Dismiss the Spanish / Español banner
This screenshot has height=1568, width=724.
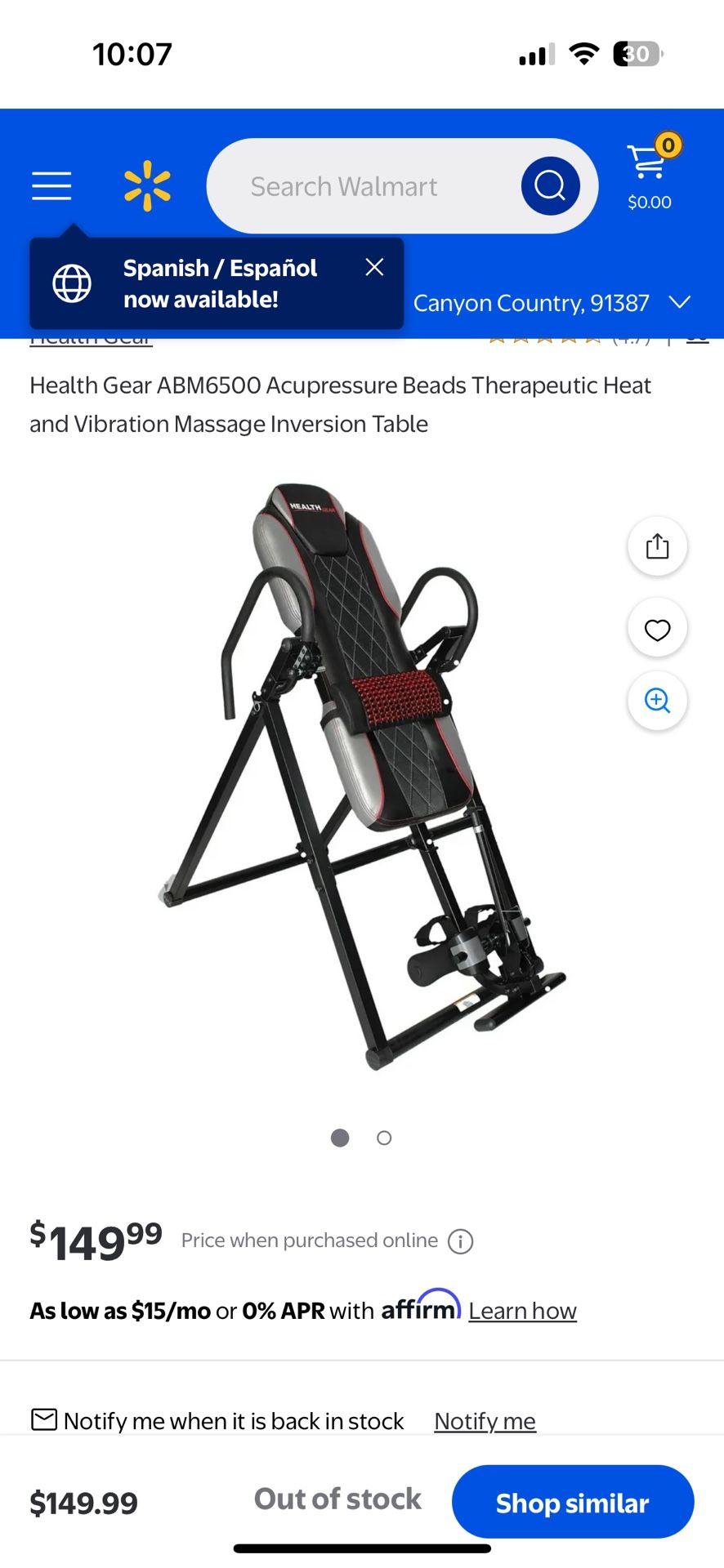tap(374, 267)
